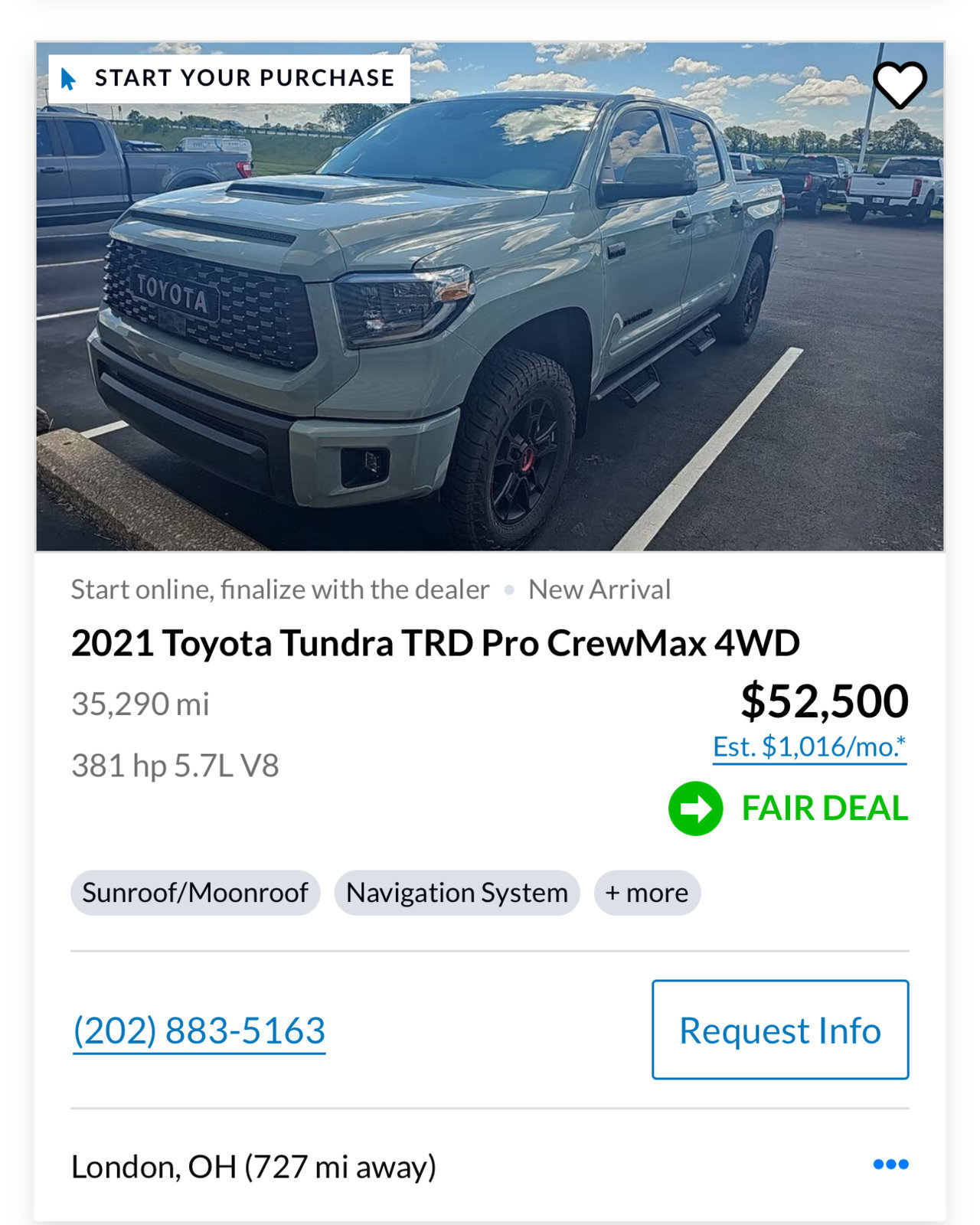Open the 2021 Toyota Tundra TRD Pro listing
Screen dimensions: 980x1225
point(435,643)
